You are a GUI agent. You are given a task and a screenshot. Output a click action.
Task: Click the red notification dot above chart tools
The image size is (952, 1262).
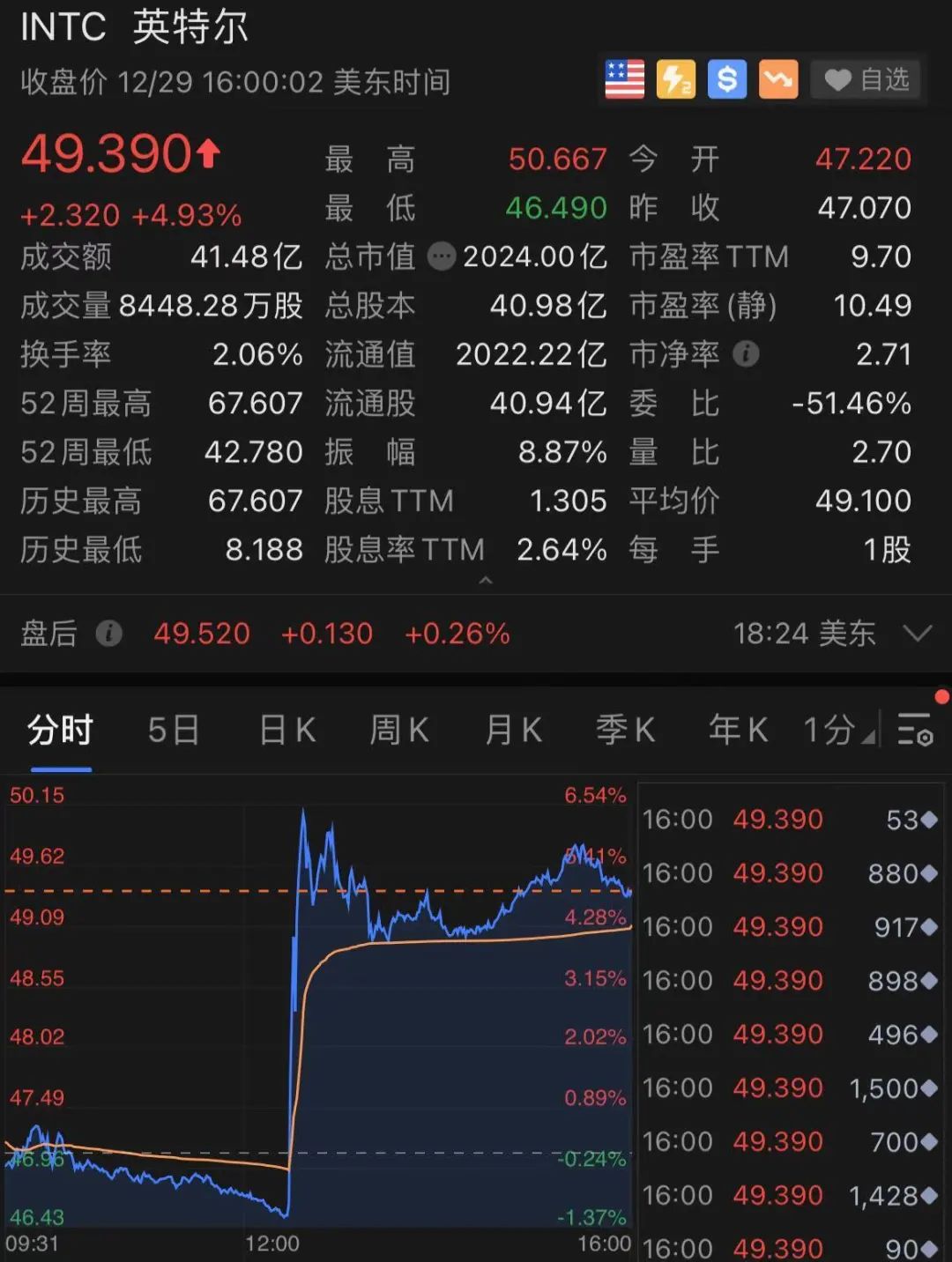pos(941,696)
